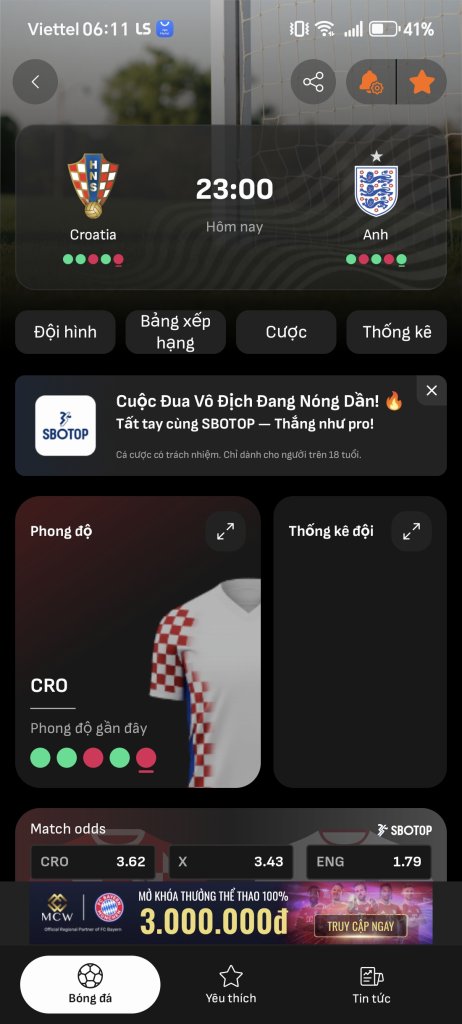Switch to the Yêu thích tab

click(x=231, y=984)
